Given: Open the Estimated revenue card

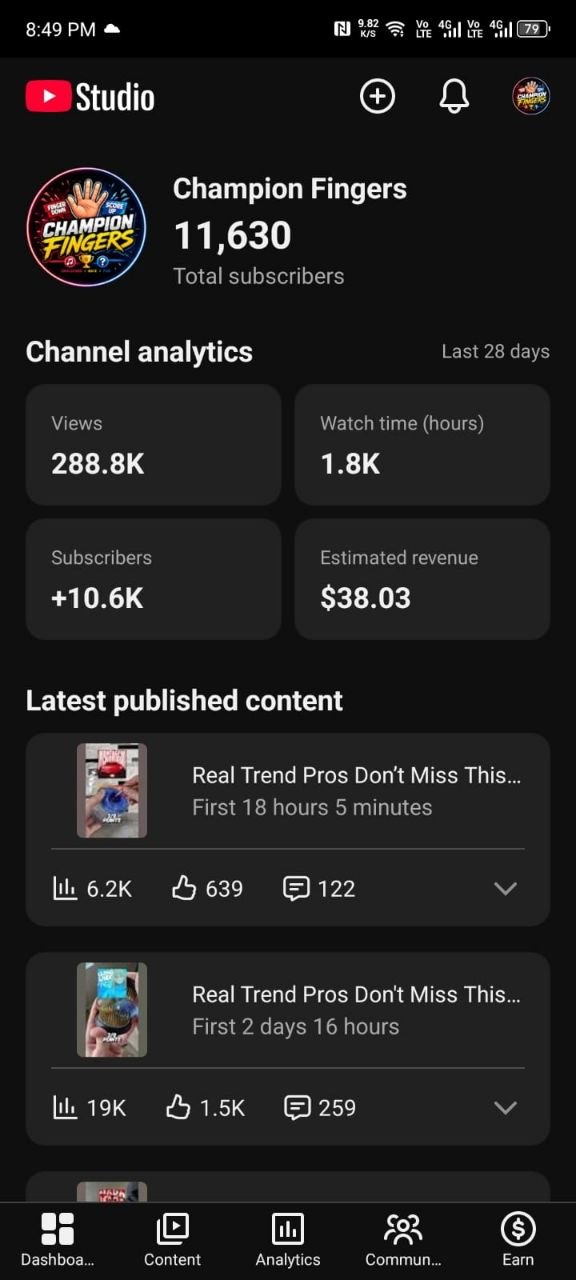Looking at the screenshot, I should coord(422,579).
